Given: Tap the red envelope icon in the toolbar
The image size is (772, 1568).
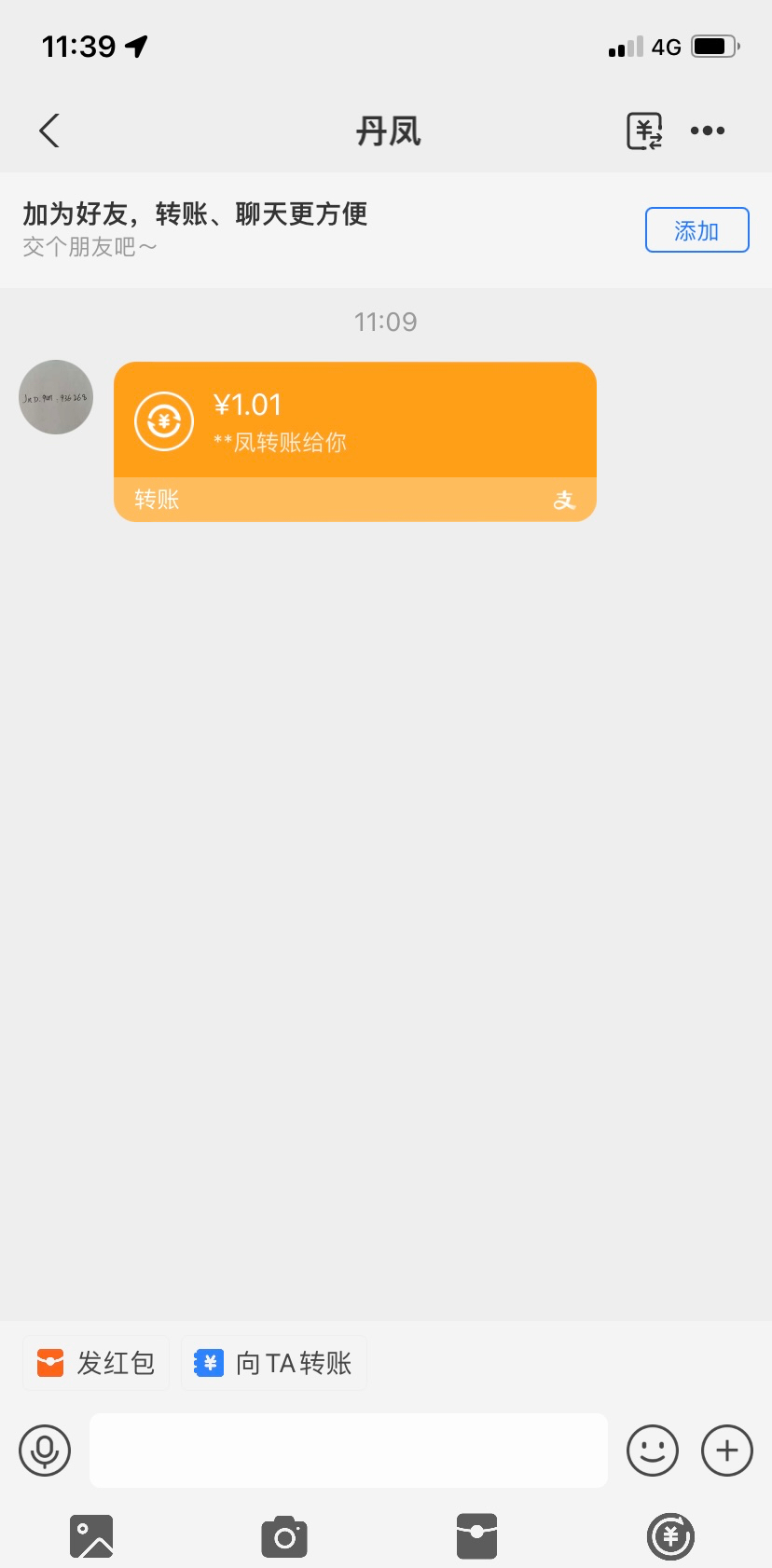Looking at the screenshot, I should [x=476, y=1536].
